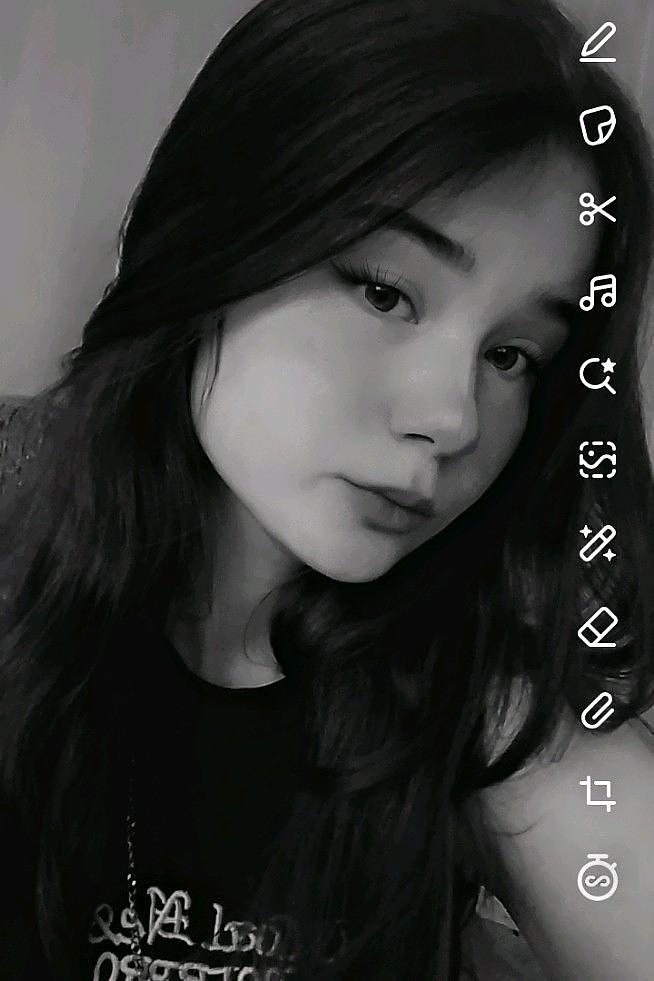Select the magic eraser tool

coord(598,628)
